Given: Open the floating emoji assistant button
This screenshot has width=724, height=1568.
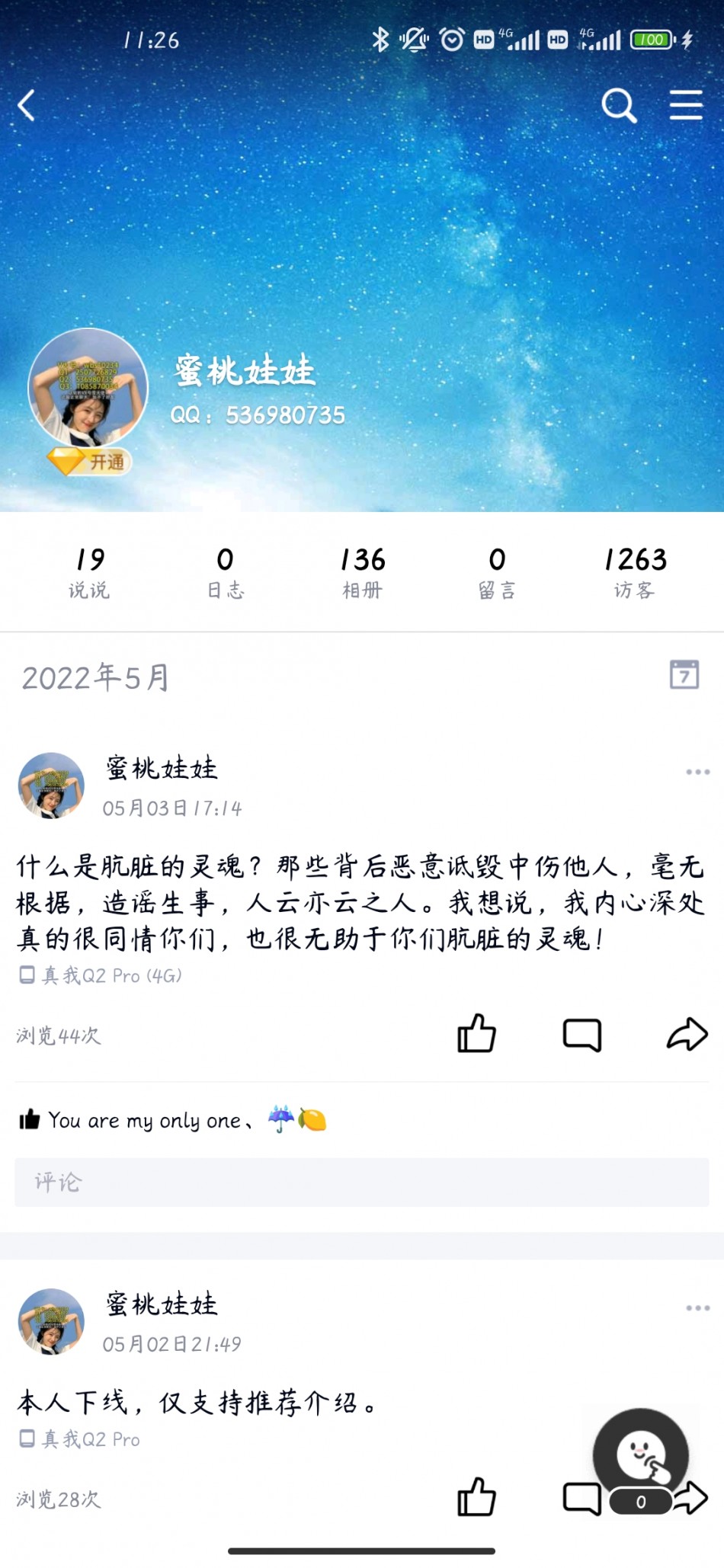Looking at the screenshot, I should click(x=640, y=1455).
